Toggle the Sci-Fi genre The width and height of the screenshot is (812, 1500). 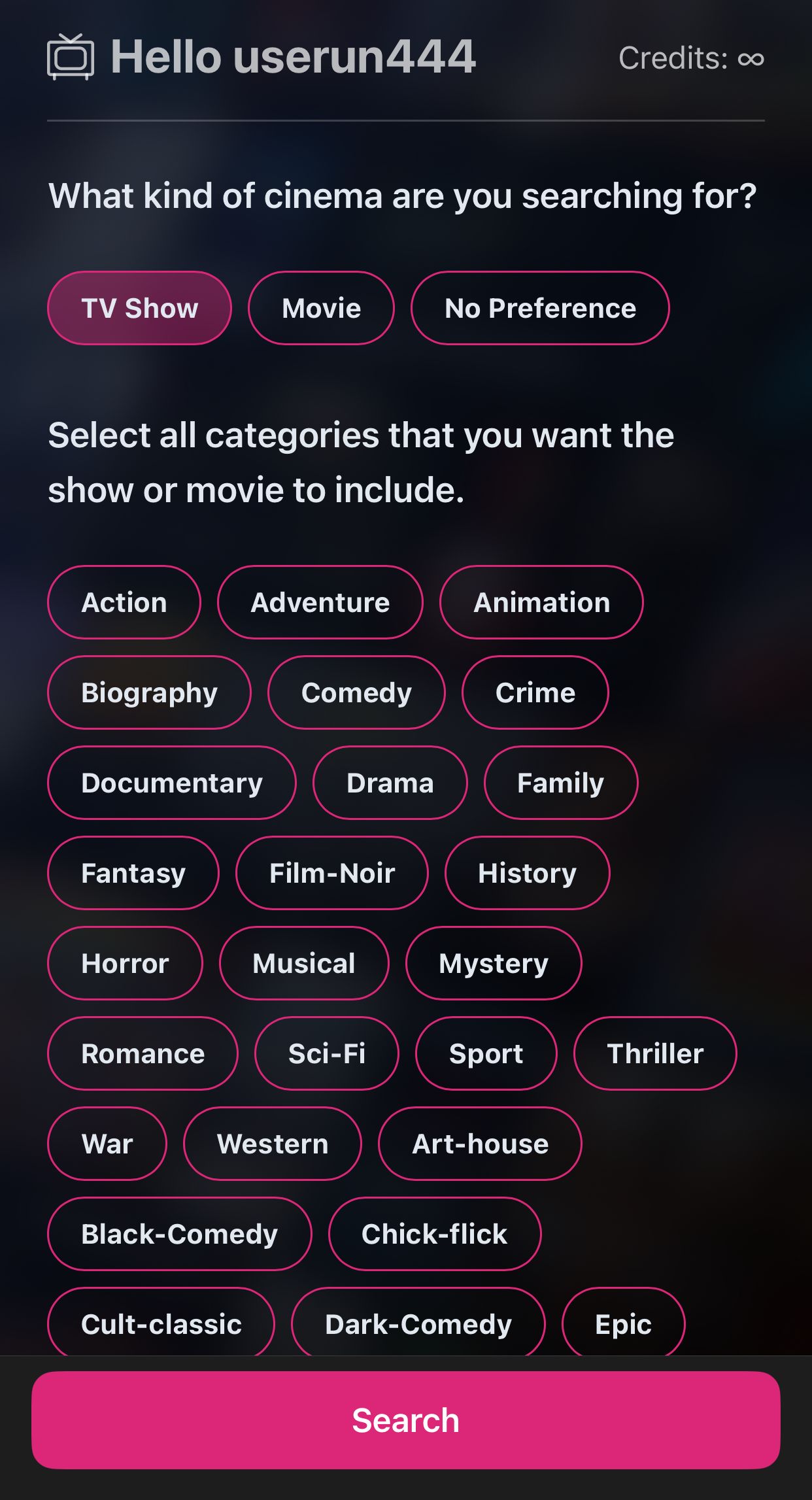click(326, 1053)
